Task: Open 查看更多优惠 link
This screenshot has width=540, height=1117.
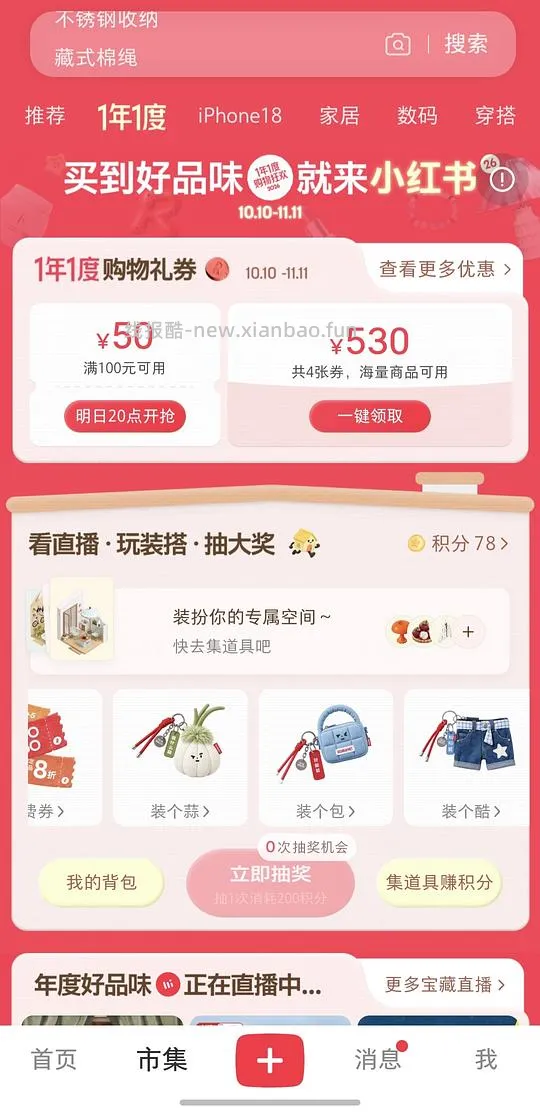Action: coord(445,269)
